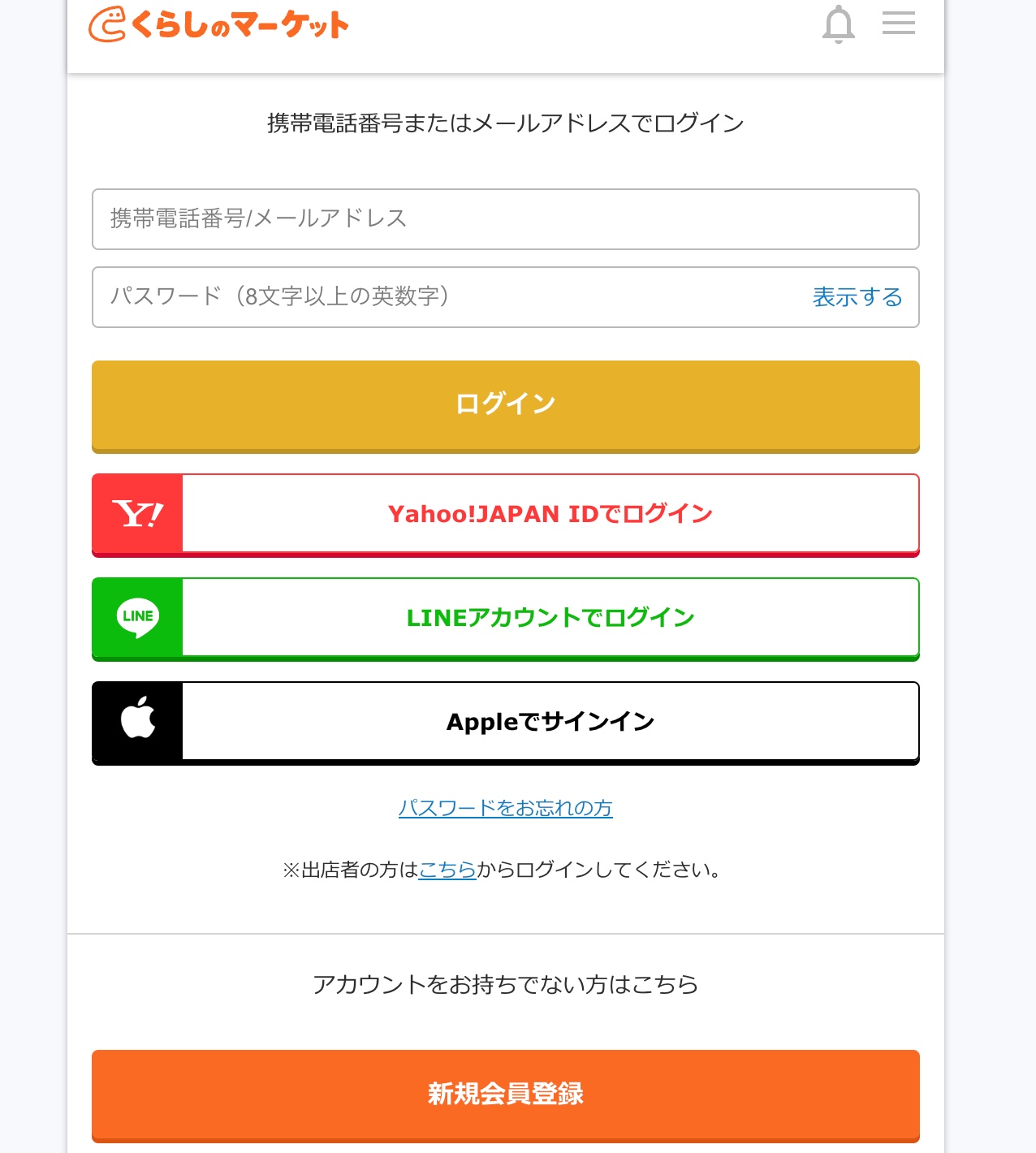Open the forgot password link
1036x1153 pixels.
tap(505, 808)
